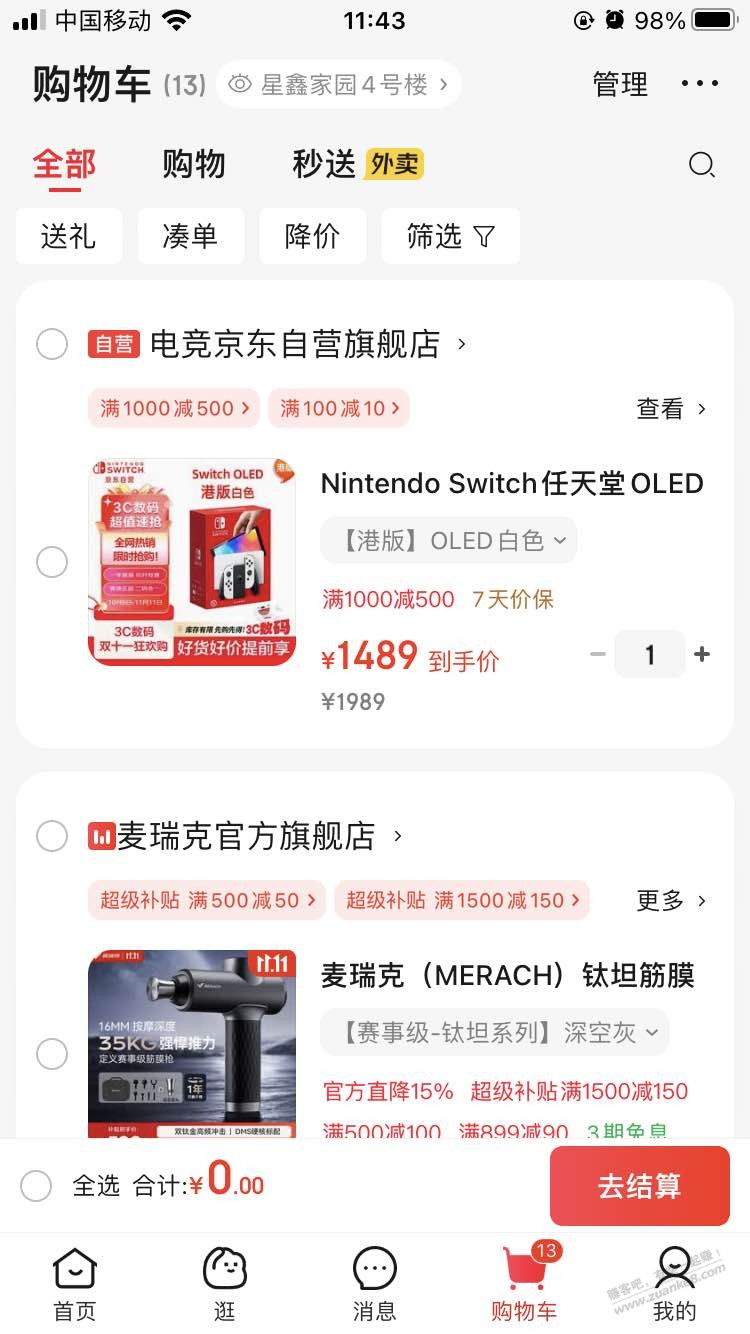The width and height of the screenshot is (750, 1334).
Task: Open the 【港版】OLED白色 variant dropdown
Action: tap(449, 541)
